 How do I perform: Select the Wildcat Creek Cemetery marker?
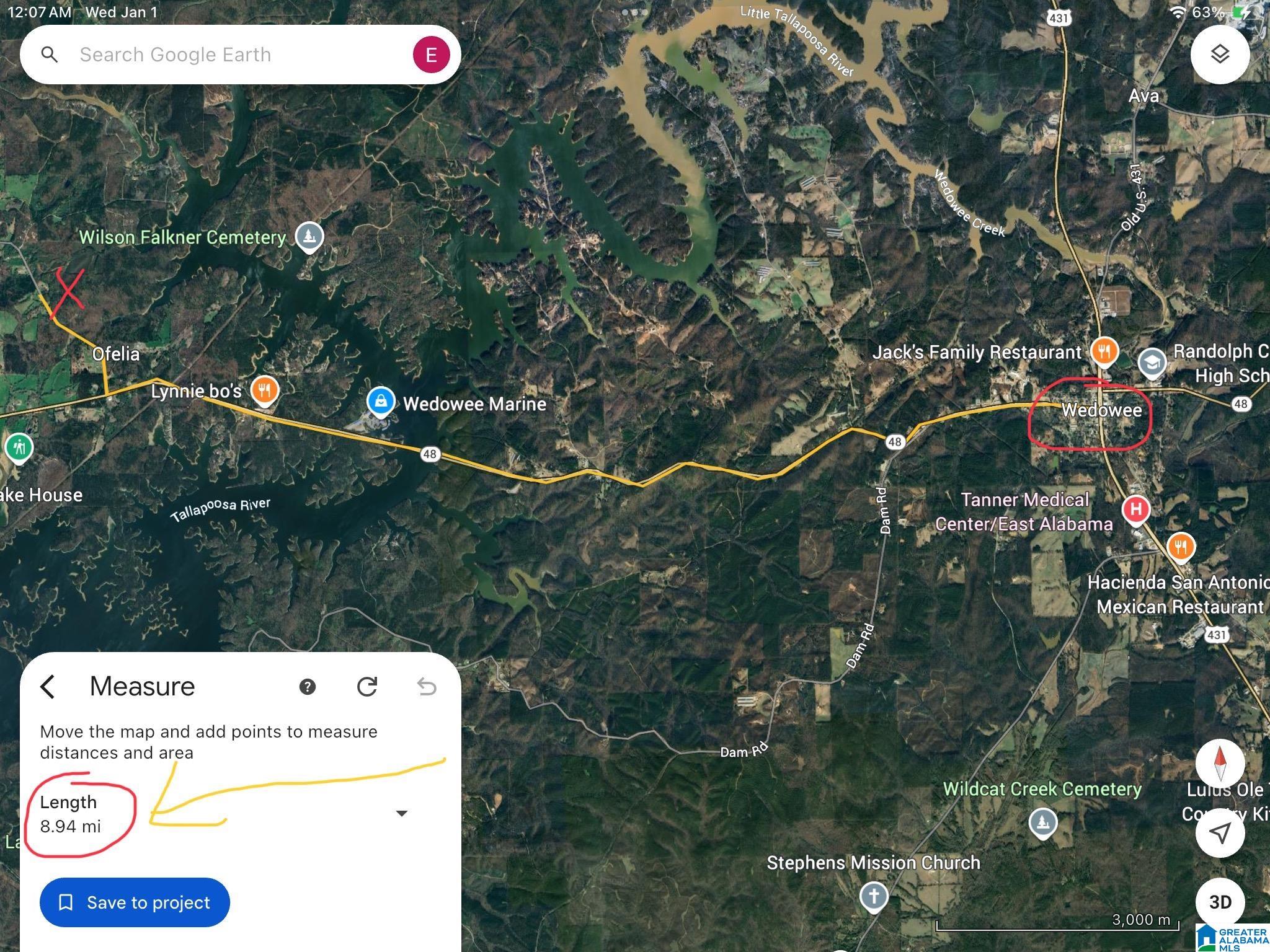point(1042,822)
